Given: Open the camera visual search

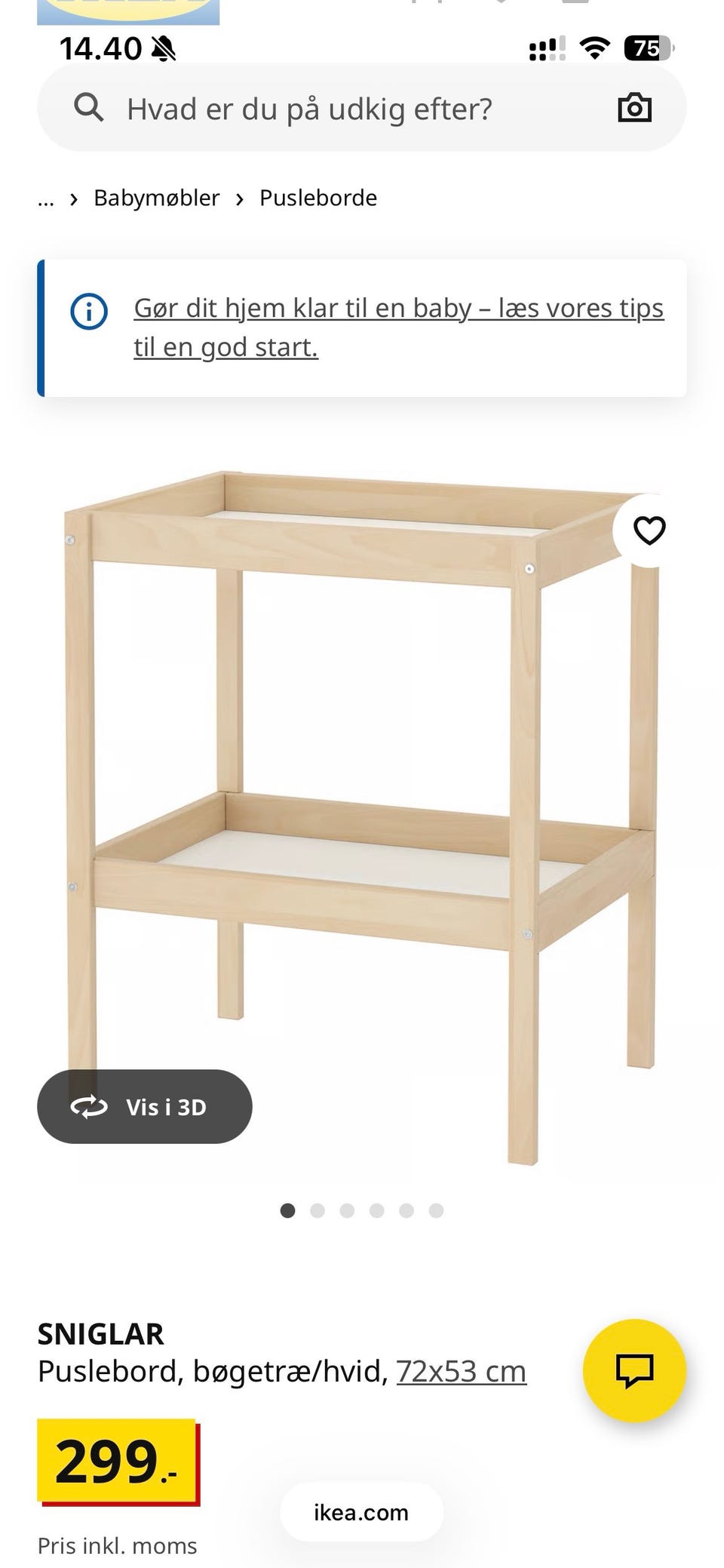Looking at the screenshot, I should (x=636, y=107).
